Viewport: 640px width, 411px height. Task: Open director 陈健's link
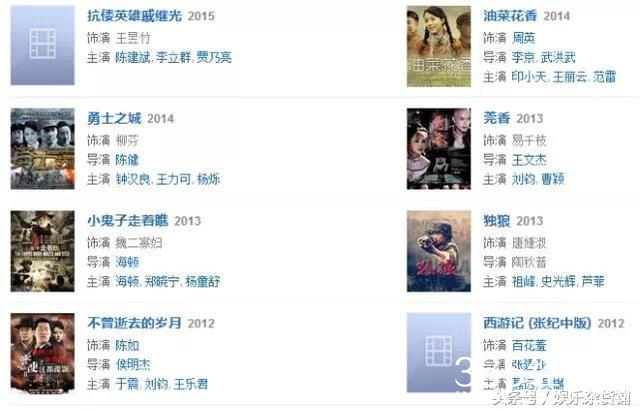click(126, 160)
